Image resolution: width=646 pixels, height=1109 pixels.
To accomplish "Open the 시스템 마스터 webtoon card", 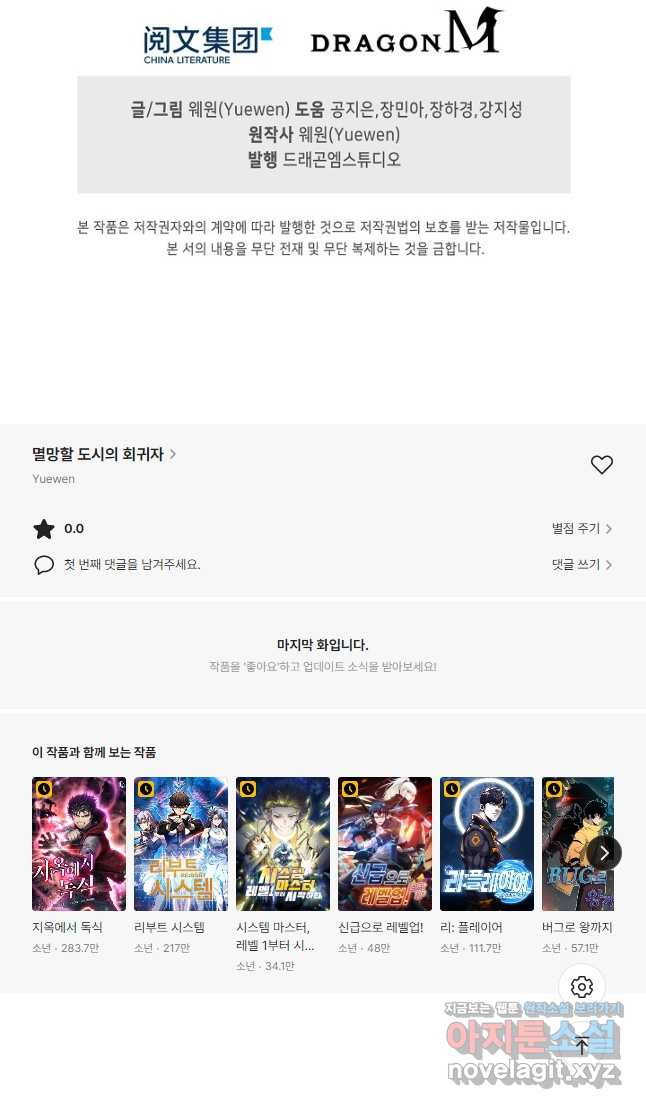I will click(x=283, y=844).
